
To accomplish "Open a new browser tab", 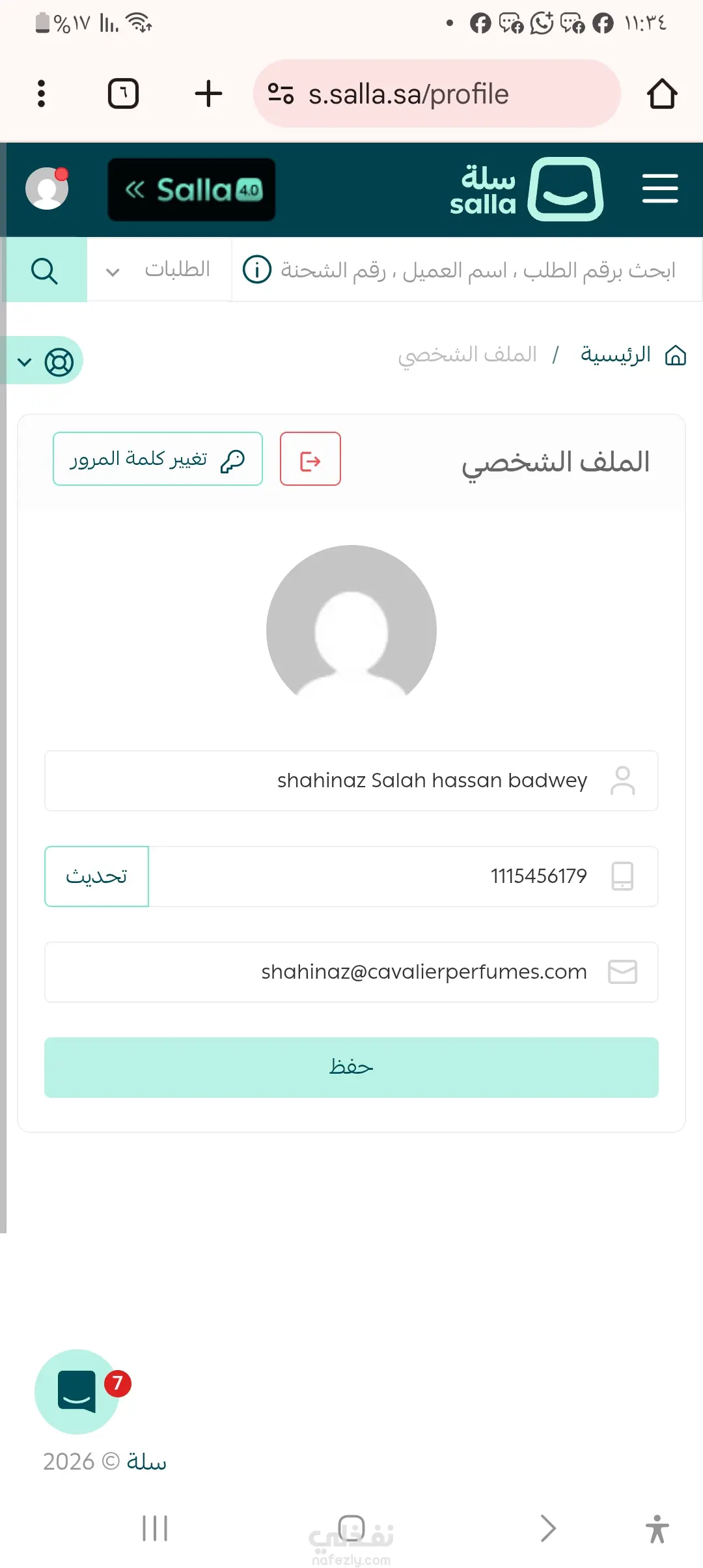I will (208, 94).
